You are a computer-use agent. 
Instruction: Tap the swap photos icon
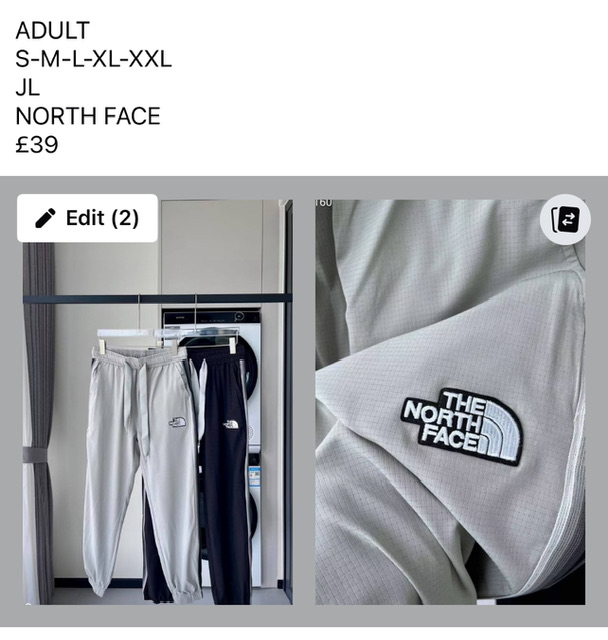point(565,220)
